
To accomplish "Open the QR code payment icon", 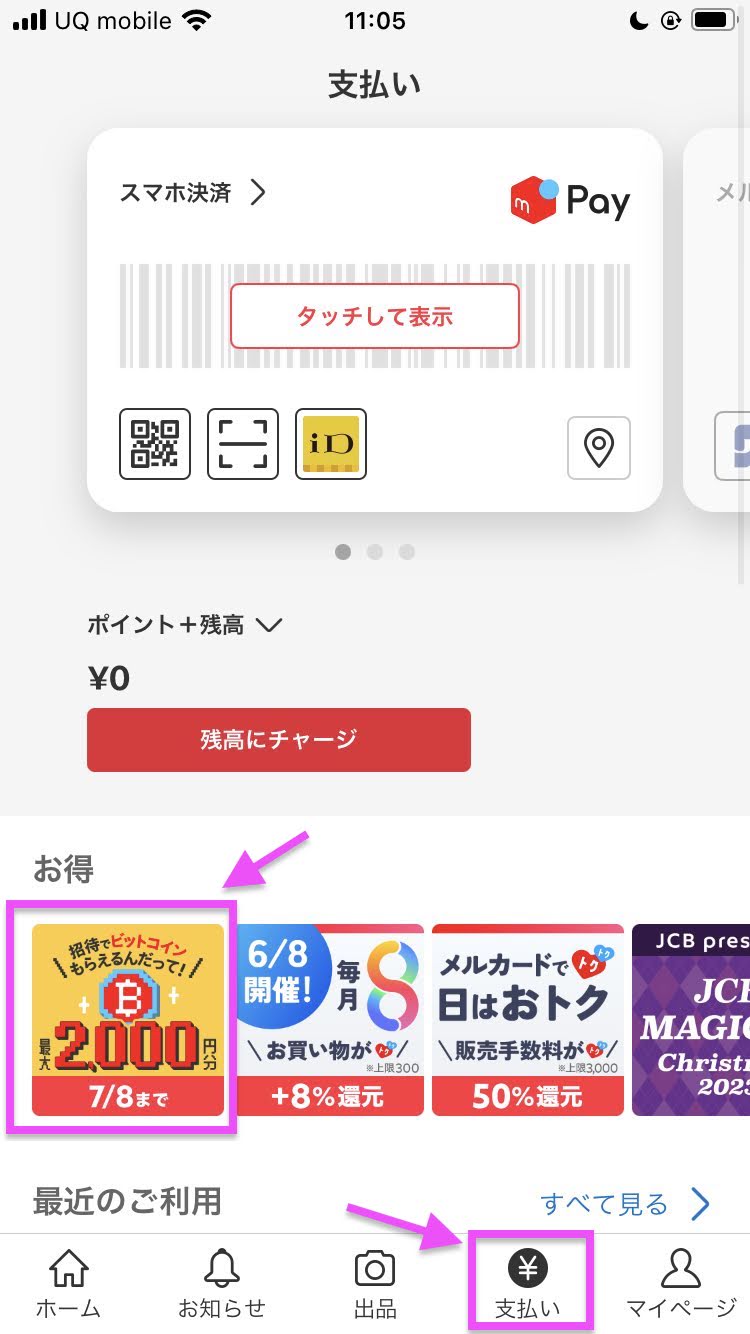I will click(x=155, y=444).
